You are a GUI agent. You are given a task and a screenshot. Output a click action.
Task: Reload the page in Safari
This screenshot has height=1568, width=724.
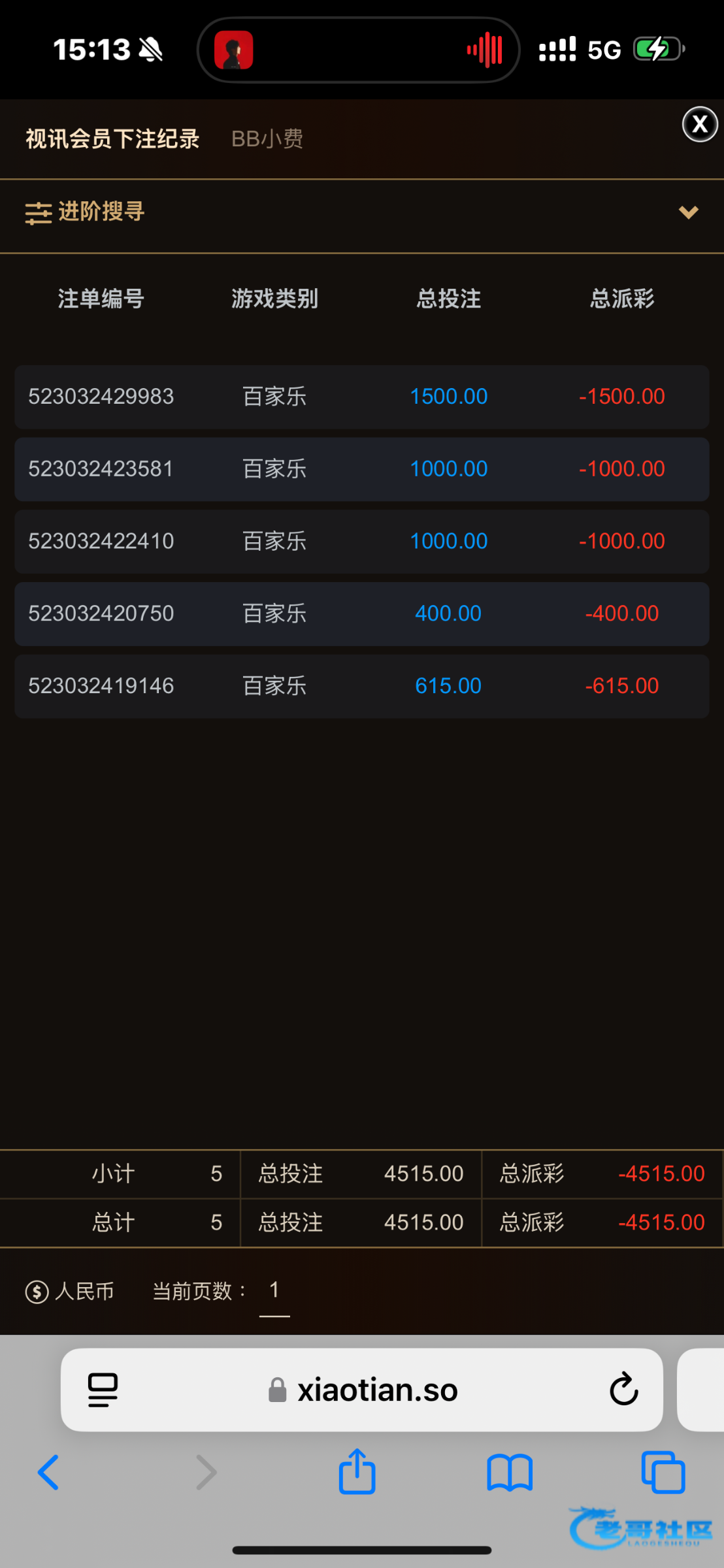(x=623, y=1389)
